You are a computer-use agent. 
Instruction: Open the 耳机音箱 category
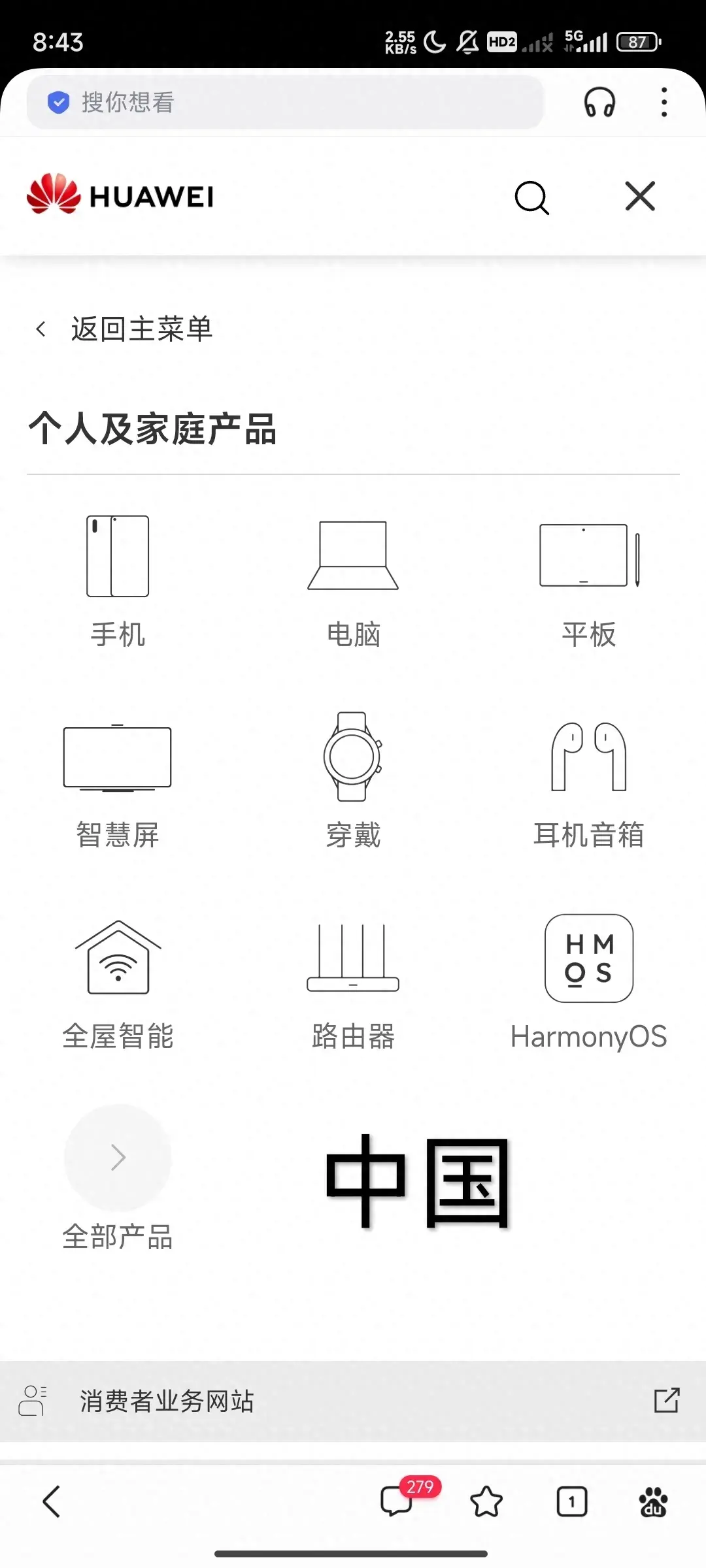(588, 782)
